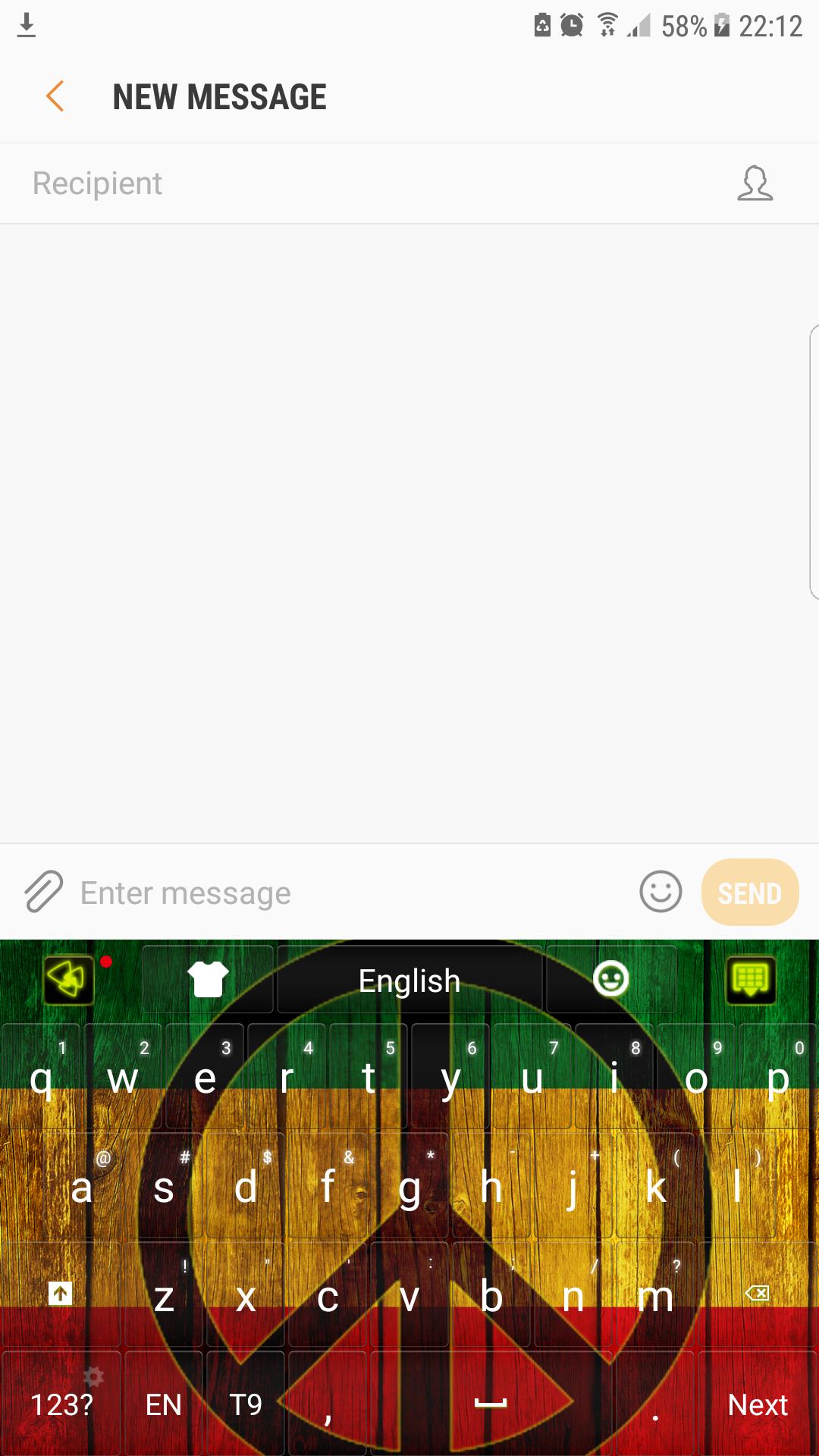Viewport: 819px width, 1456px height.
Task: Open the smiley sticker icon beside the message field
Action: [659, 893]
